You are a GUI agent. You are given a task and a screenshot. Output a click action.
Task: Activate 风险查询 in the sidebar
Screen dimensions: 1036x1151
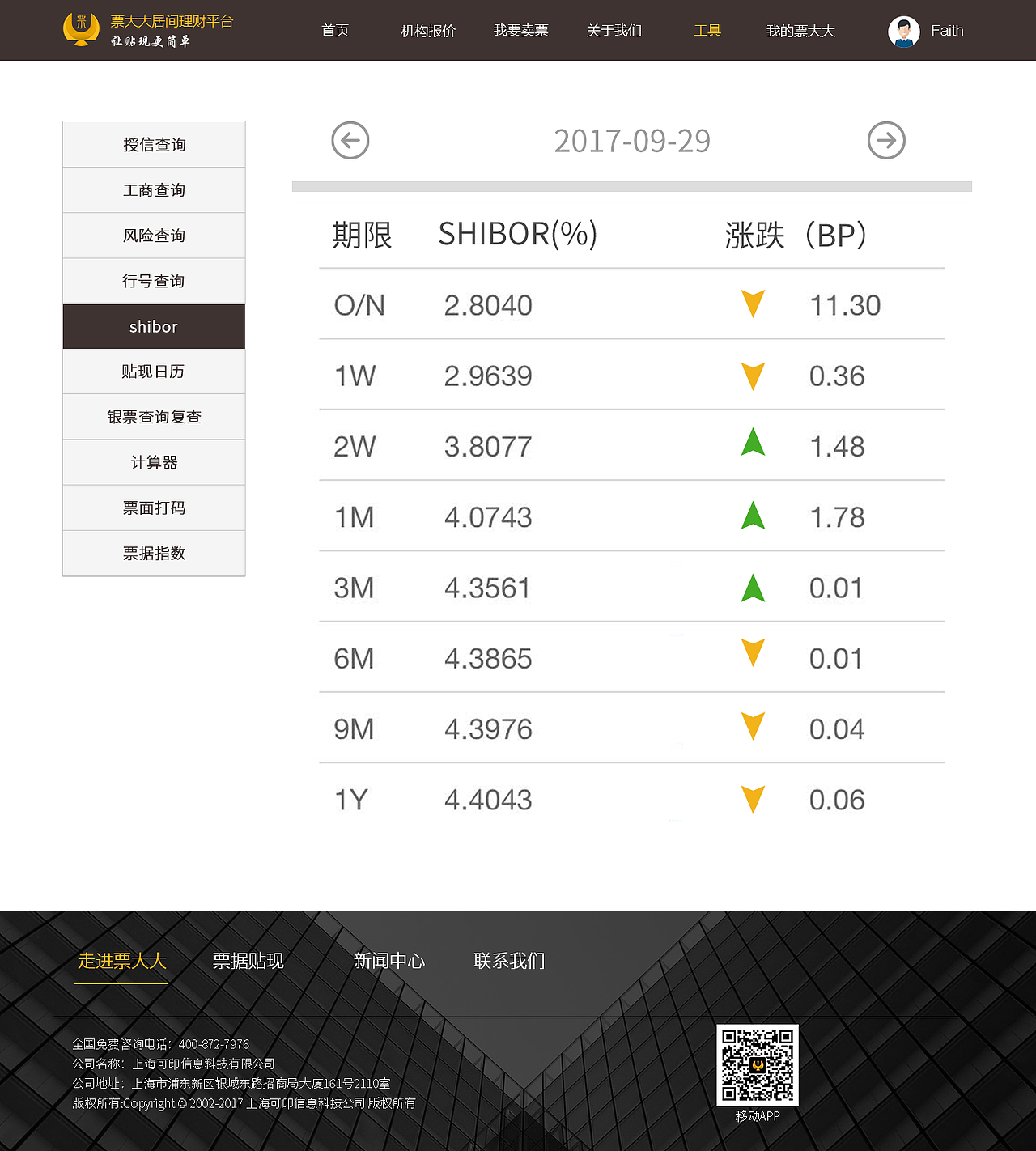click(x=153, y=236)
